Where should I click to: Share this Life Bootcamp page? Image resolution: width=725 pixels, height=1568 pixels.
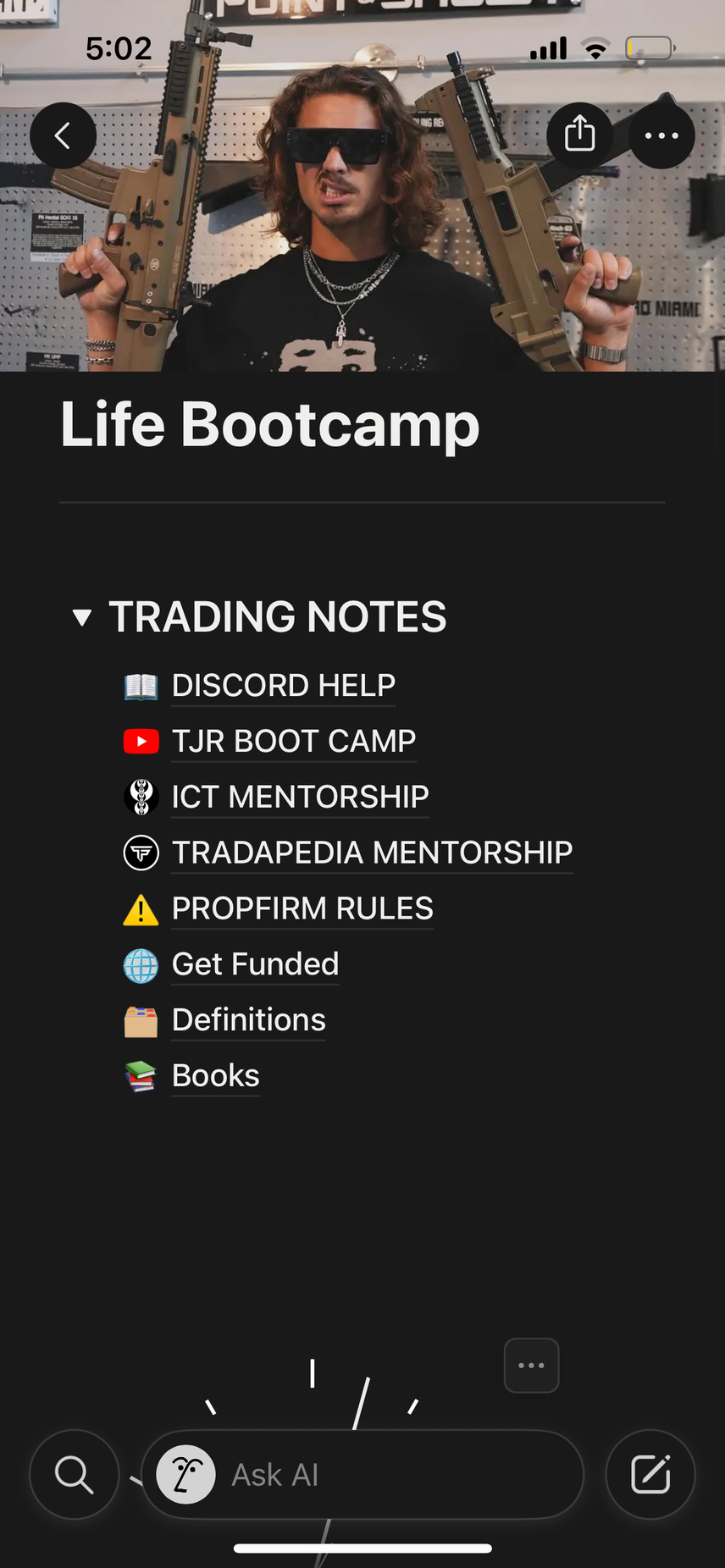click(x=579, y=135)
